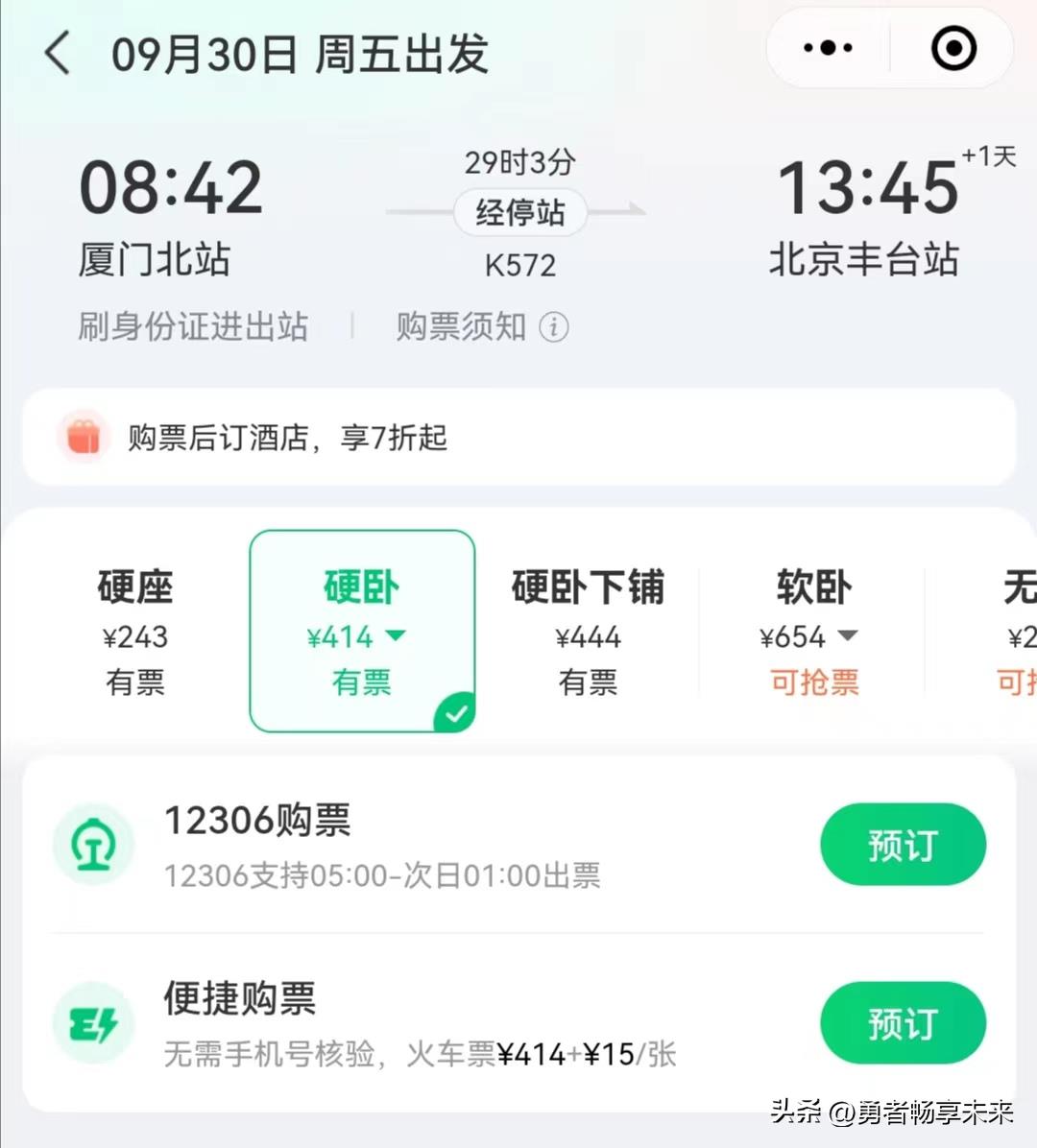
Task: Book via 便捷购票 with 预订 button
Action: [902, 1023]
